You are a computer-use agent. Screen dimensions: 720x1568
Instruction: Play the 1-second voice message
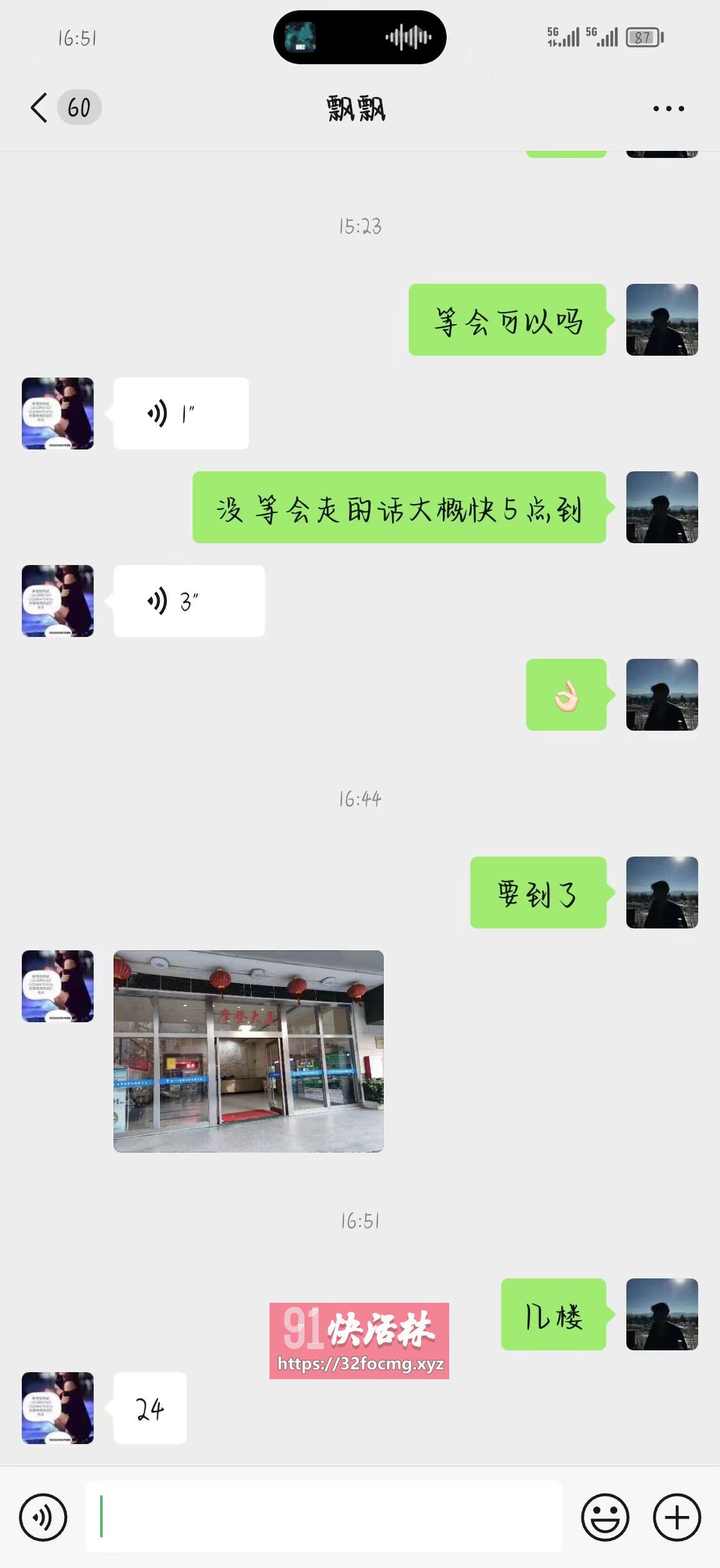pyautogui.click(x=180, y=414)
